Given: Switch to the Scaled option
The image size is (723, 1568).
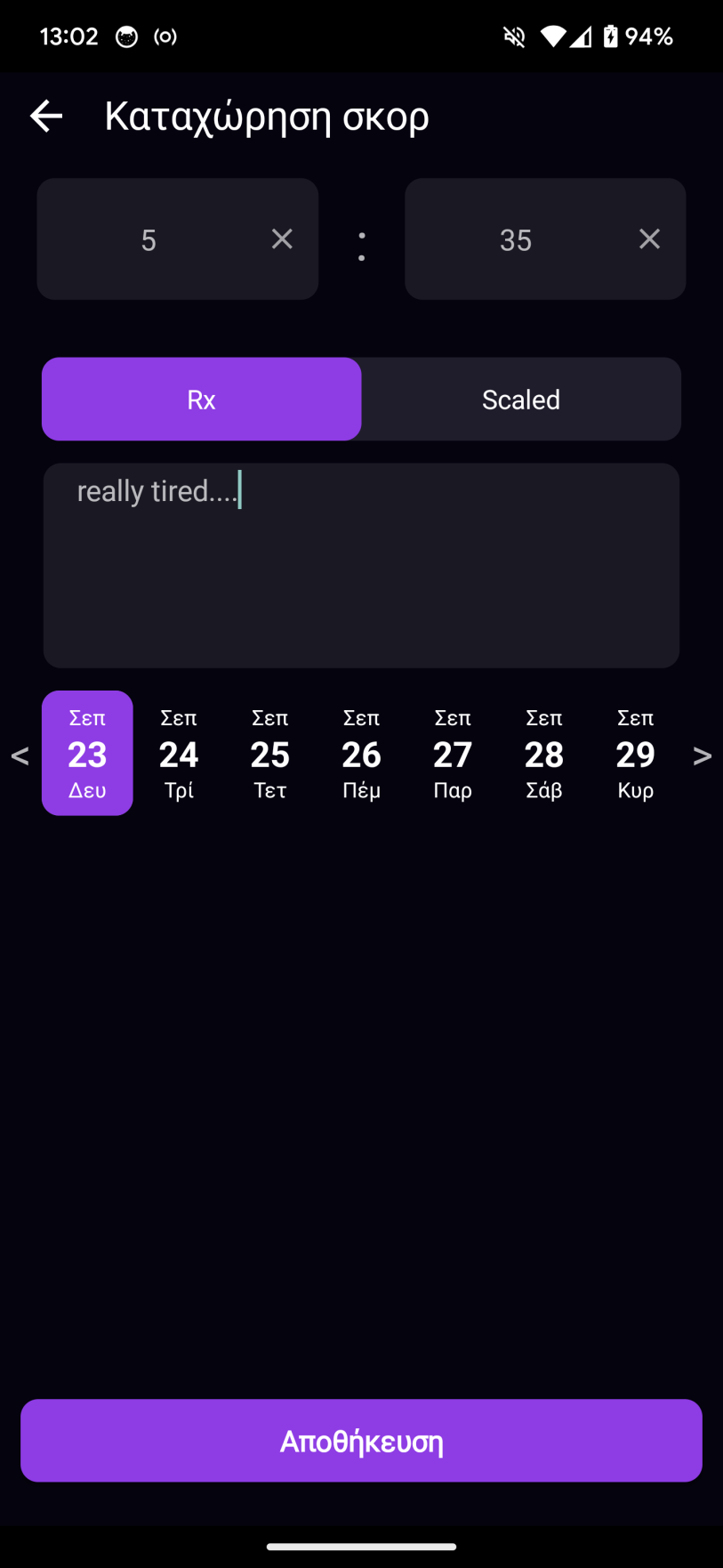Looking at the screenshot, I should [x=521, y=400].
